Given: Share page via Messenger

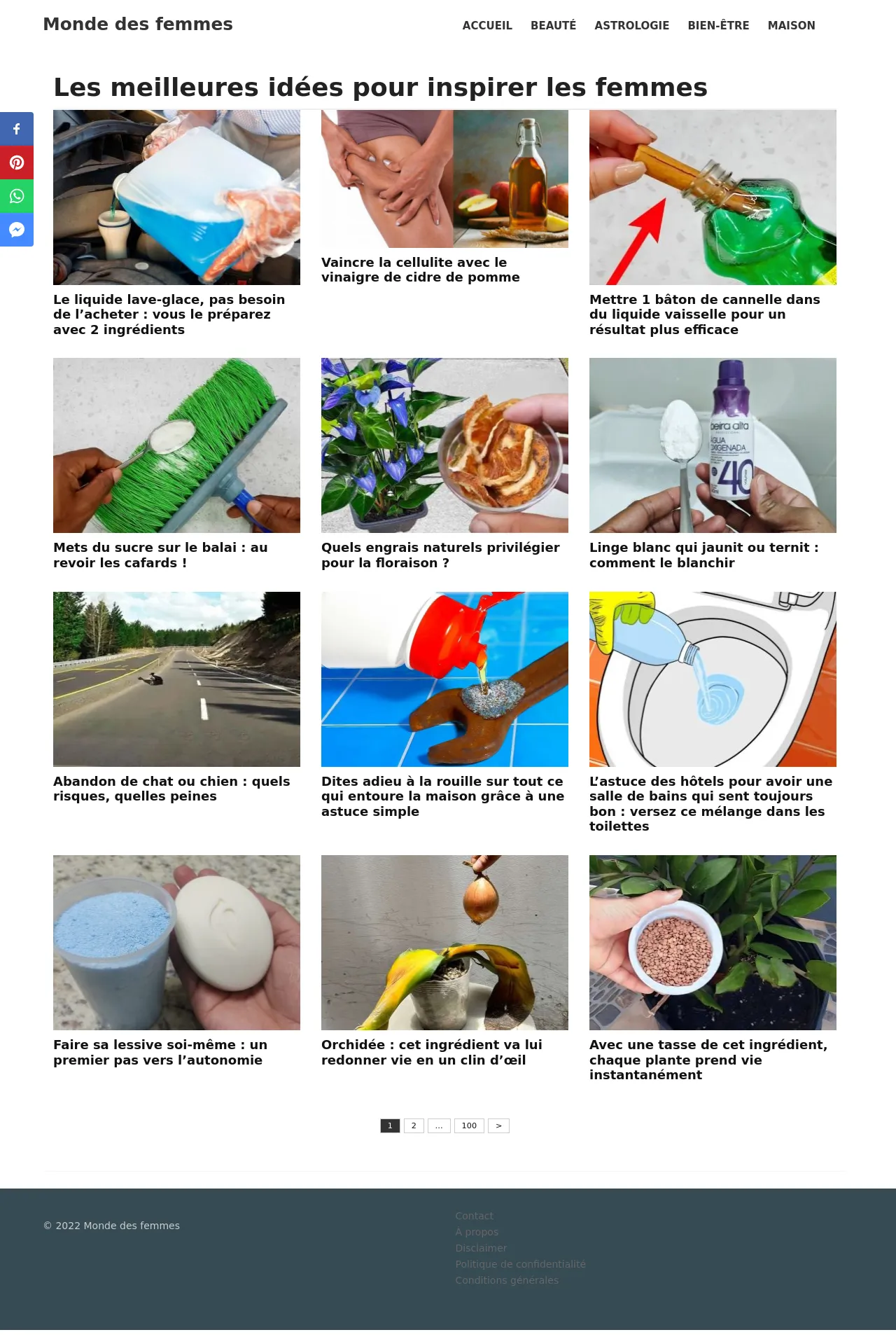Looking at the screenshot, I should [x=17, y=230].
